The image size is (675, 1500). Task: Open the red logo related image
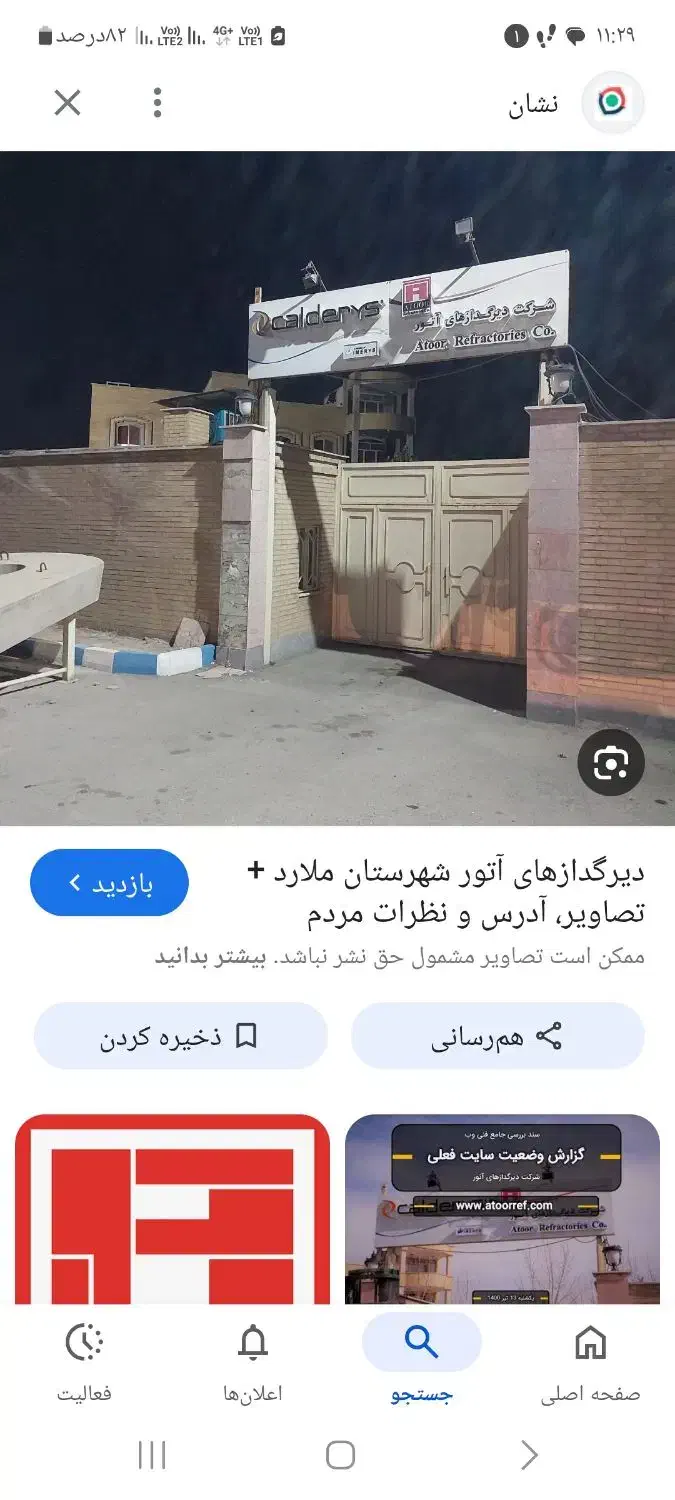tap(172, 1208)
